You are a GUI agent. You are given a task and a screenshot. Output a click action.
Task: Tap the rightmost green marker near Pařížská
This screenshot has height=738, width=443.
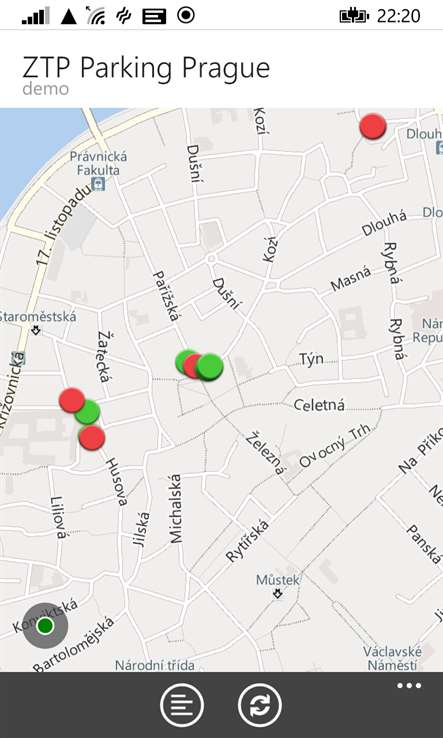(210, 367)
